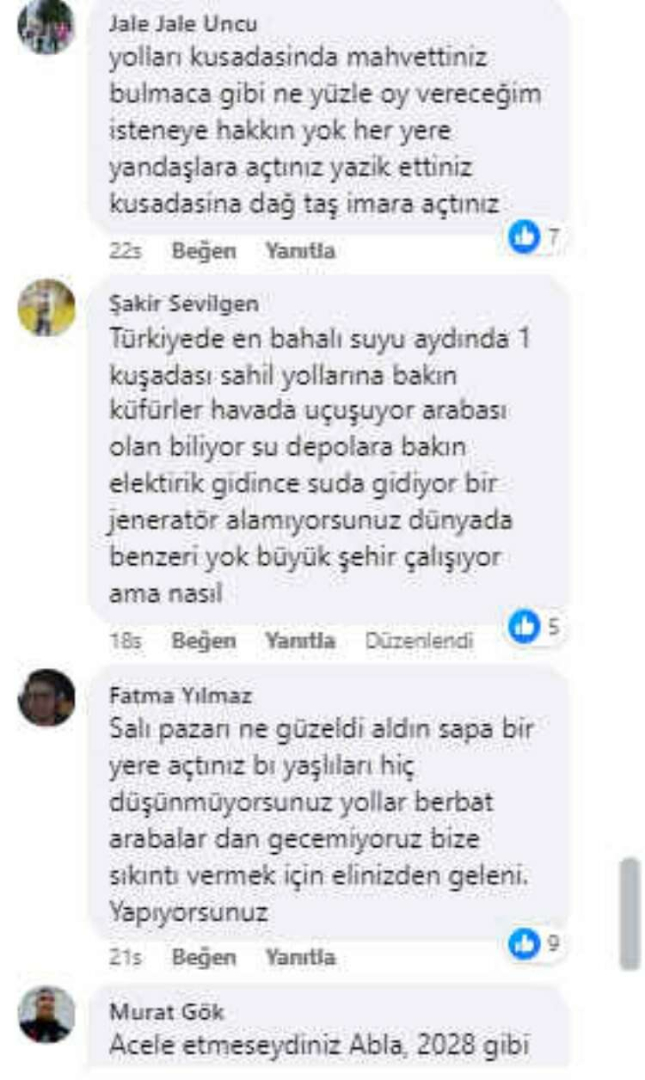Reply to Jale Jale Uncu's comment

pos(299,250)
